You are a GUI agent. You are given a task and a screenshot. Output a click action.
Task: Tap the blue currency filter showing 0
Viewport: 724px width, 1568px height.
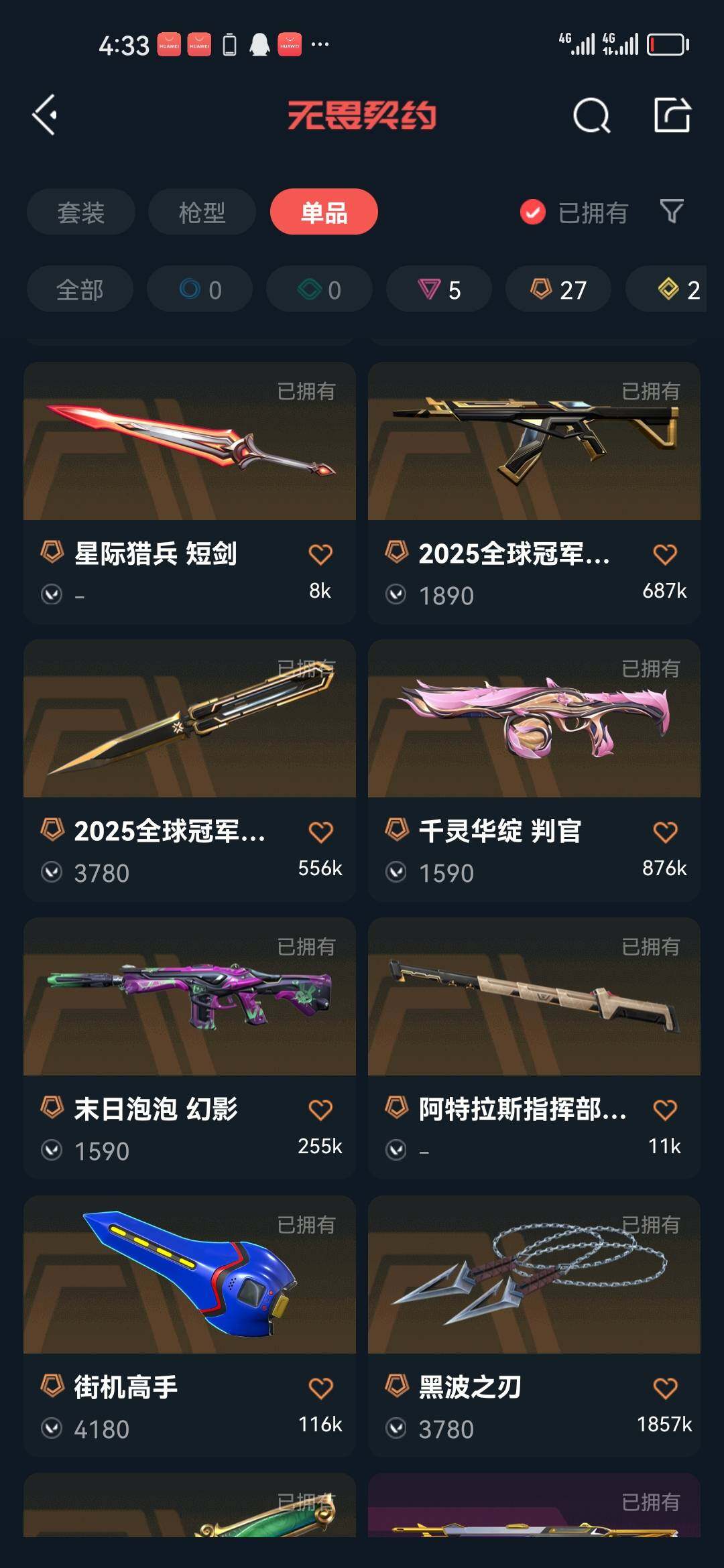(x=200, y=289)
